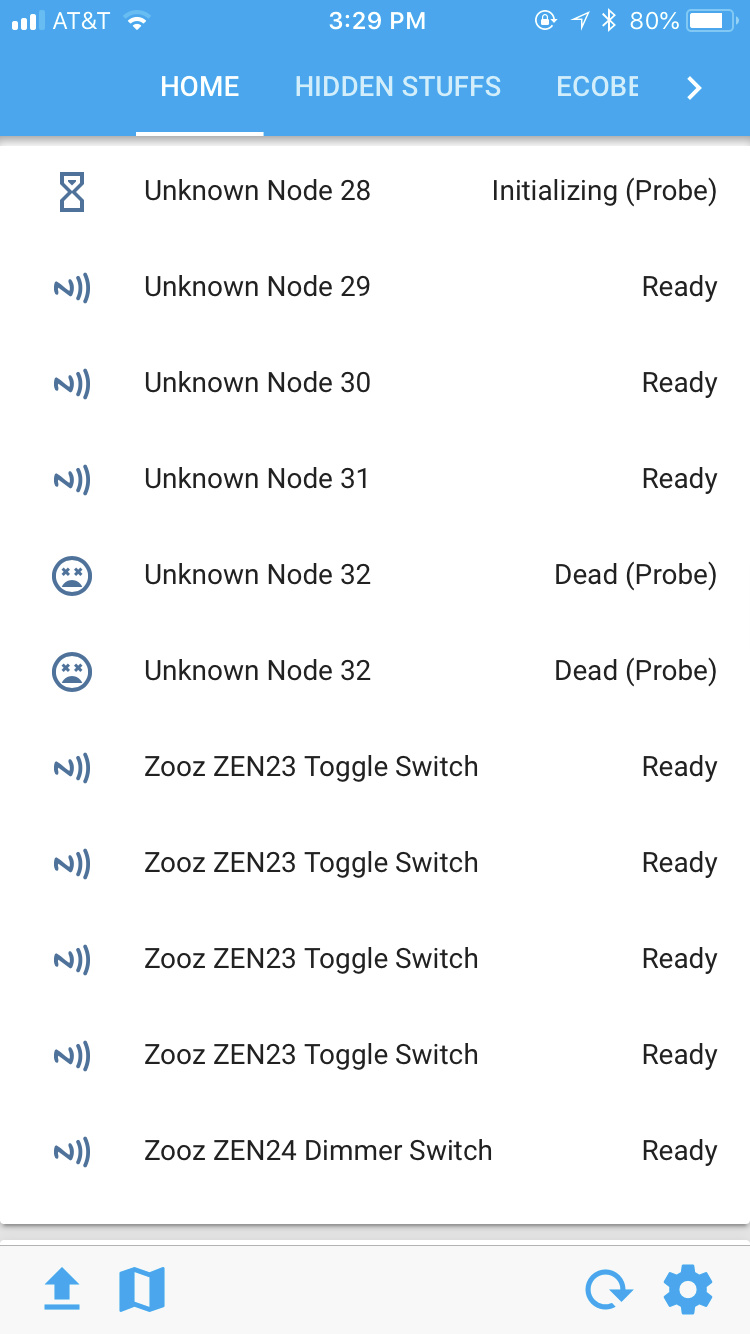Tap the dead-face icon beside second Unknown Node 32
Screen dimensions: 750x1334
click(x=70, y=670)
